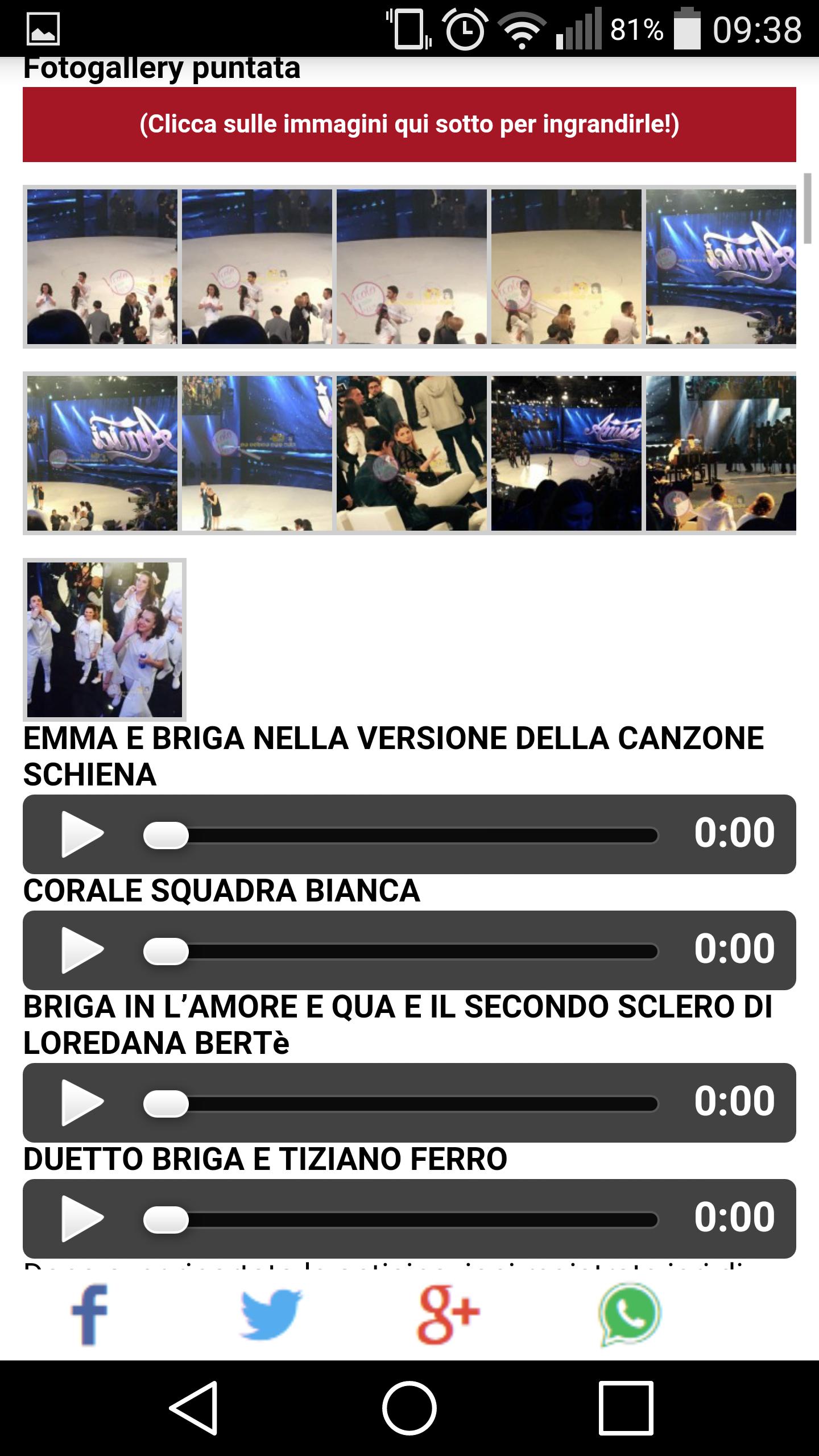The height and width of the screenshot is (1456, 819).
Task: Play the CORALE SQUADRA BIANCA audio
Action: coord(83,949)
